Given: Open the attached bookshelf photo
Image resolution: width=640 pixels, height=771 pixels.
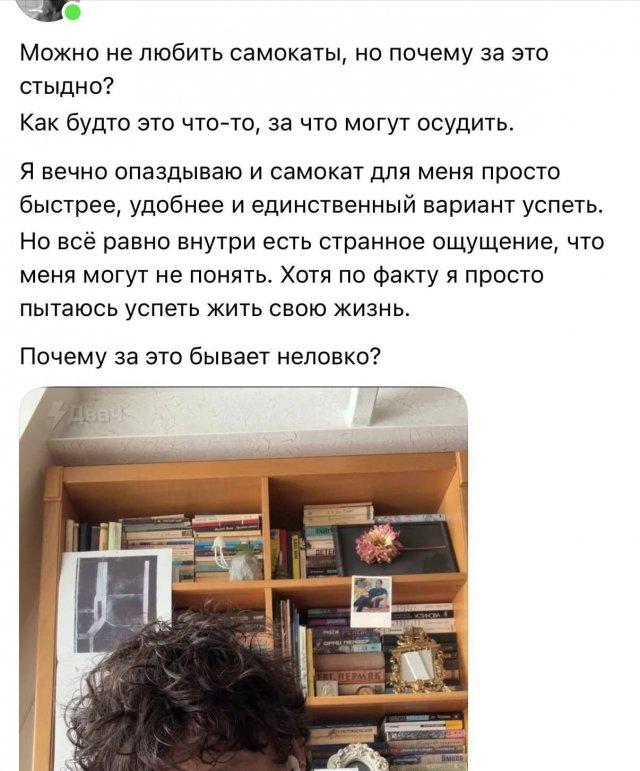Looking at the screenshot, I should 243,578.
